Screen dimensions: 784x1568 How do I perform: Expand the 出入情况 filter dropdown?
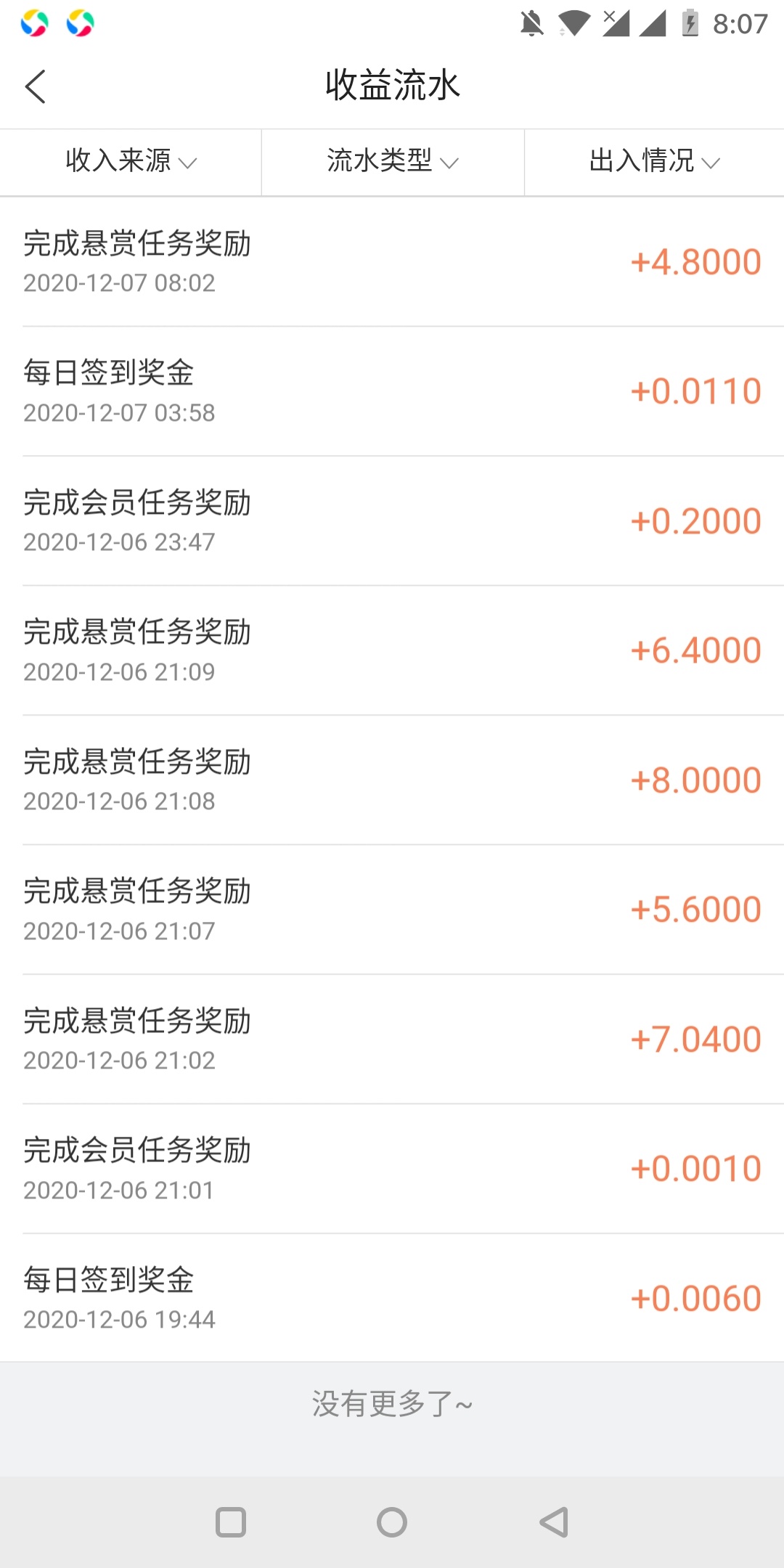point(654,162)
